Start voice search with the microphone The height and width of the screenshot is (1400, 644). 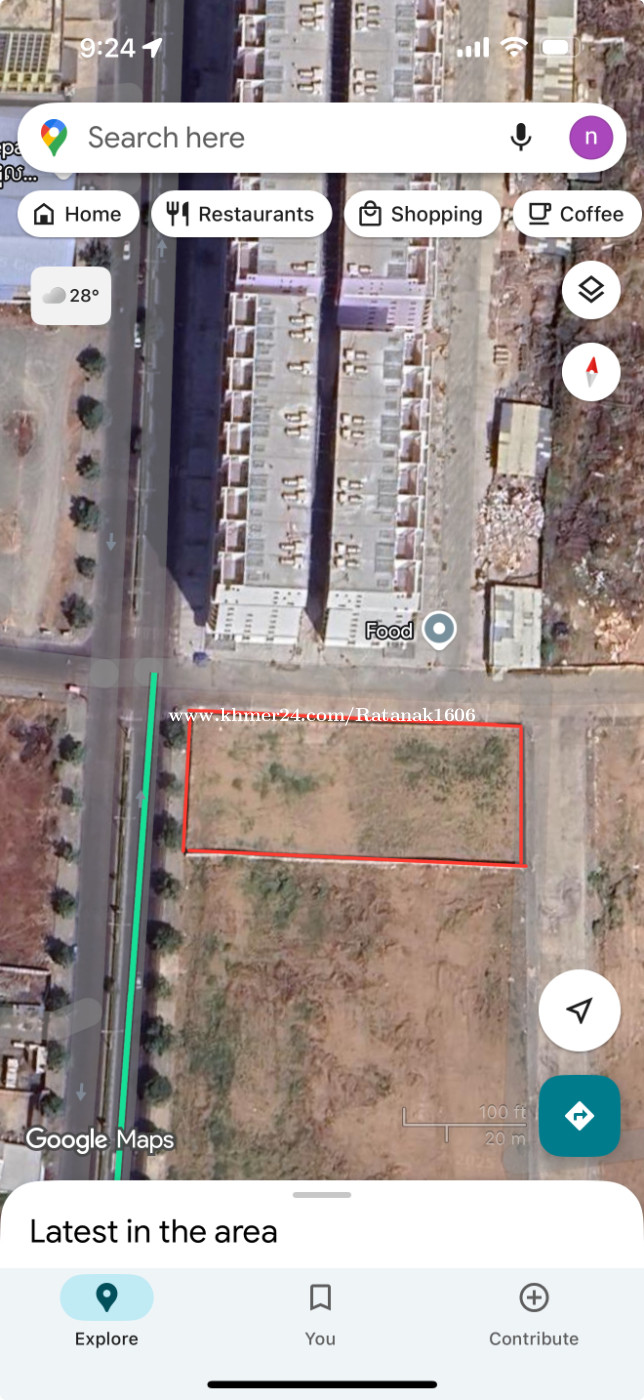[520, 138]
